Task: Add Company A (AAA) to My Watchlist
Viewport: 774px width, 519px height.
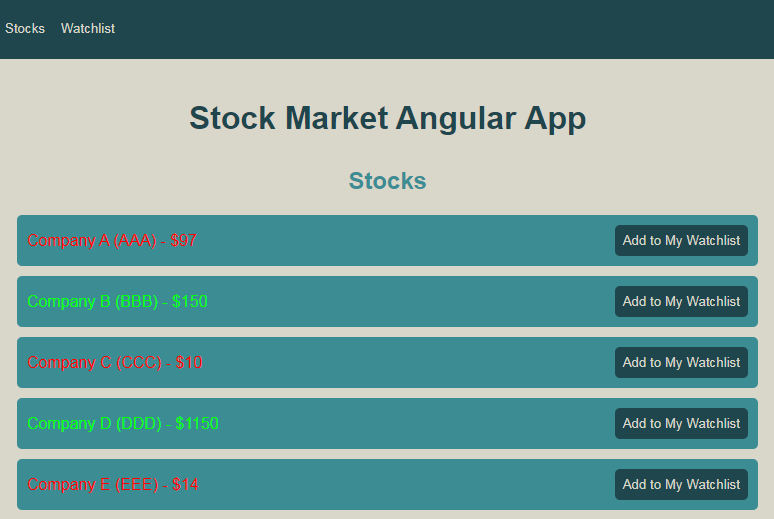Action: pyautogui.click(x=681, y=240)
